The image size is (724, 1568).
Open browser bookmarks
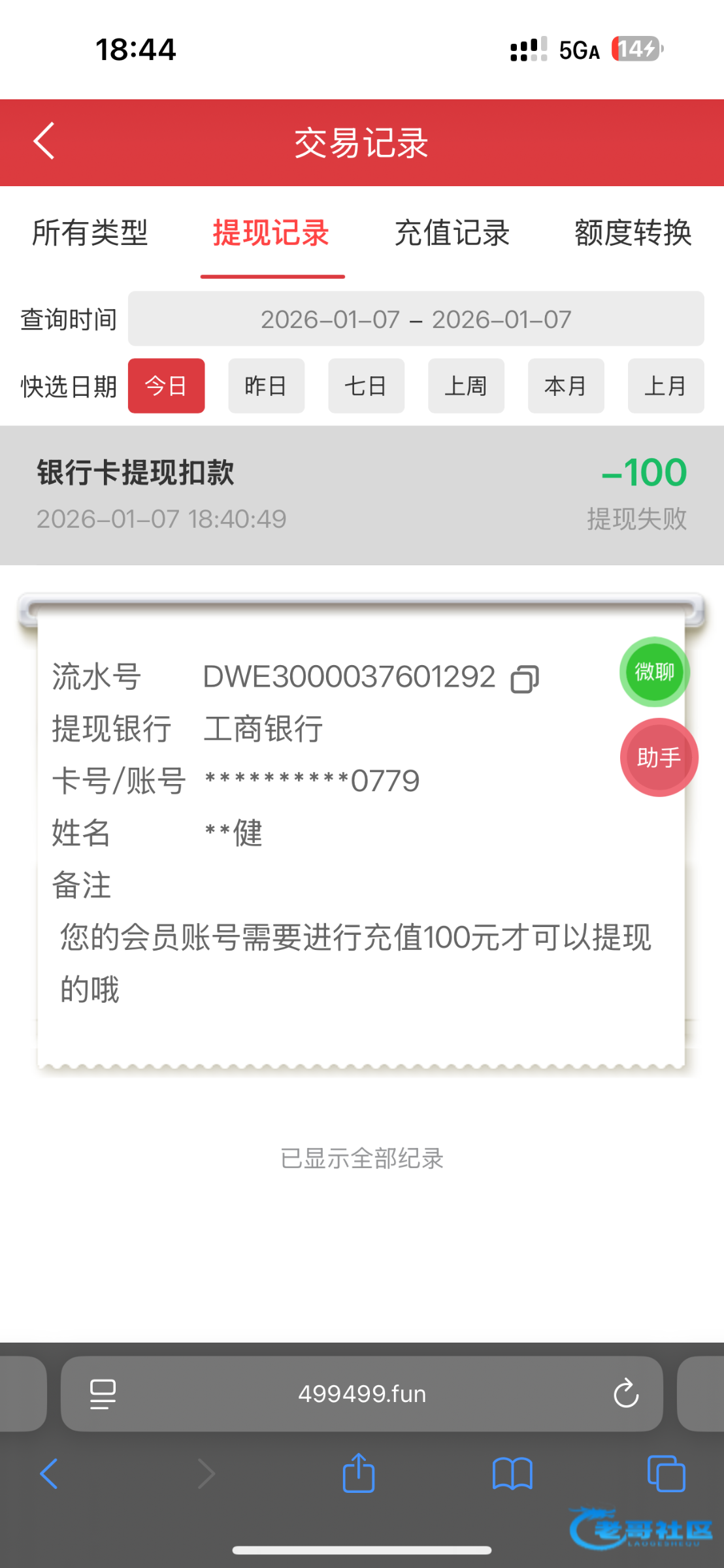tap(512, 1475)
